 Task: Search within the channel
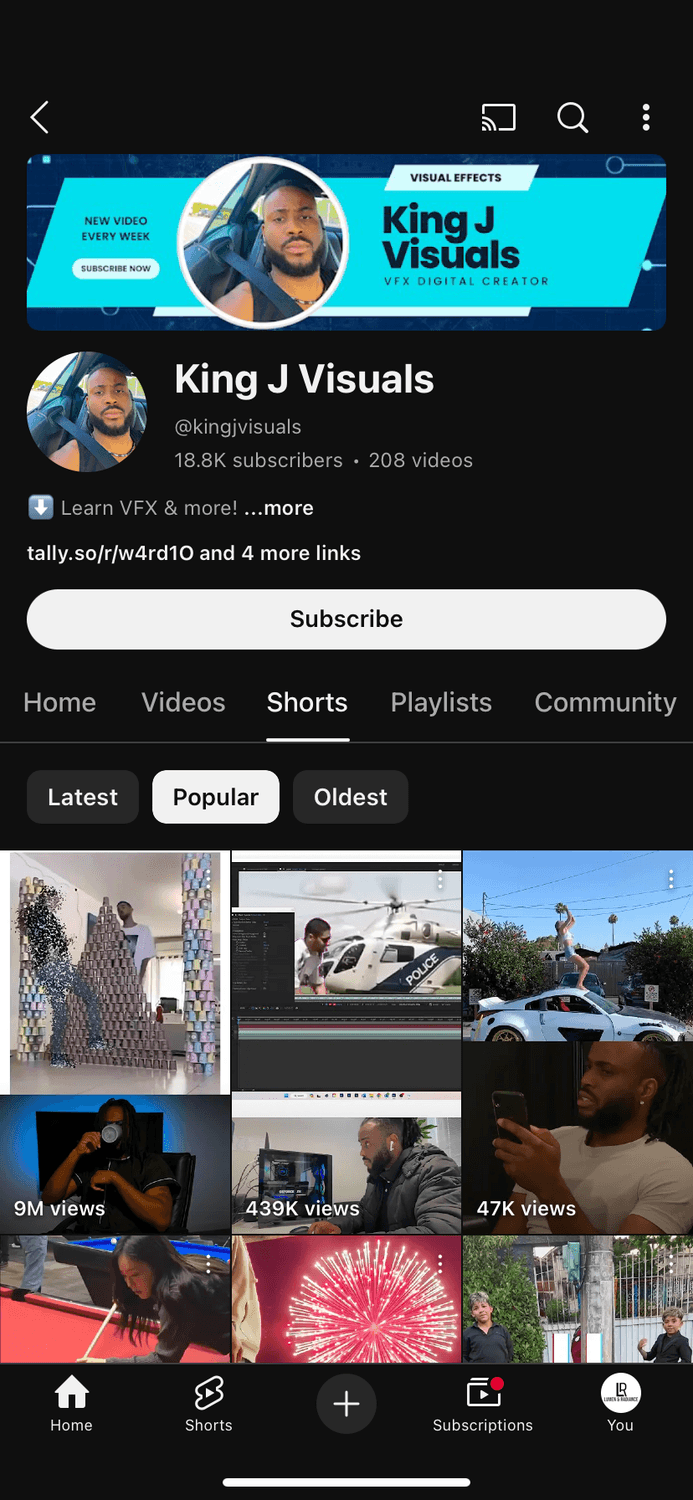[x=572, y=118]
